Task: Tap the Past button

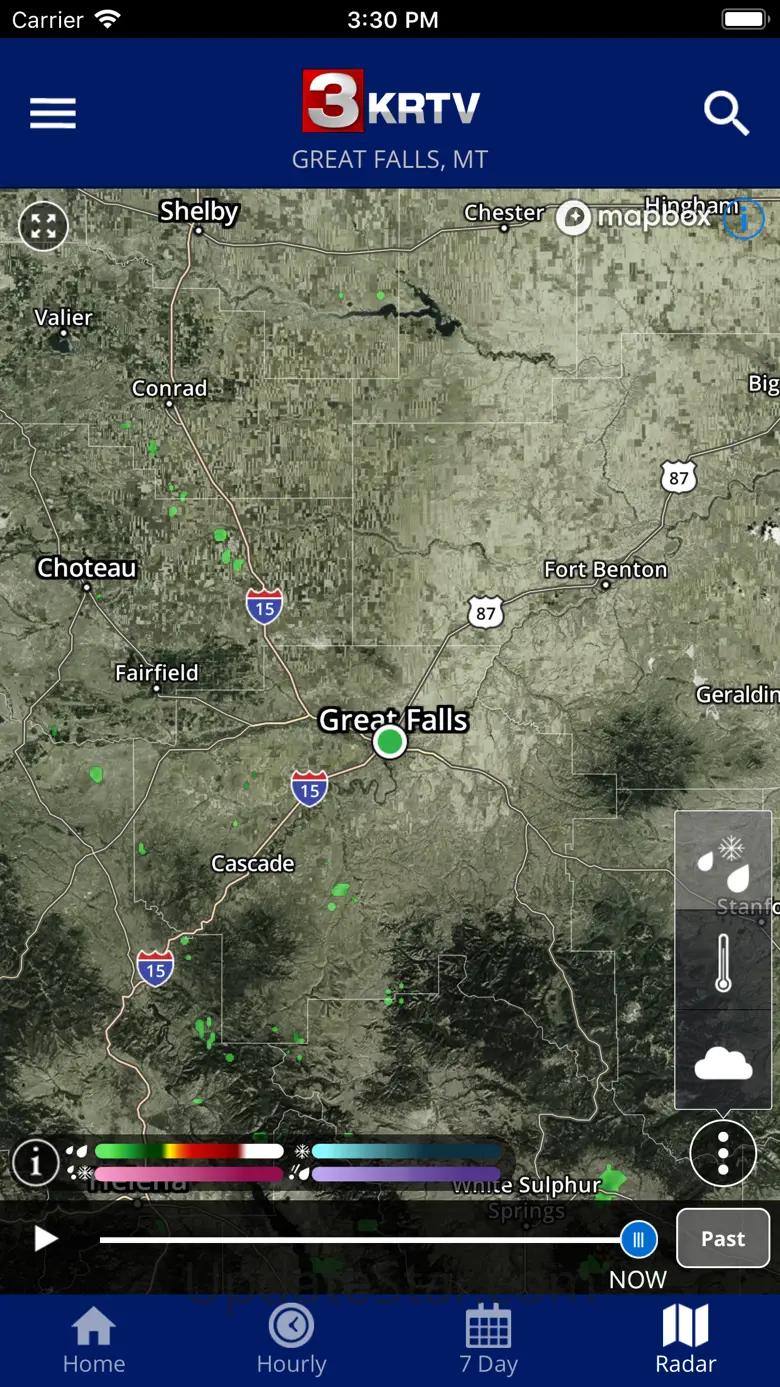Action: coord(722,1239)
